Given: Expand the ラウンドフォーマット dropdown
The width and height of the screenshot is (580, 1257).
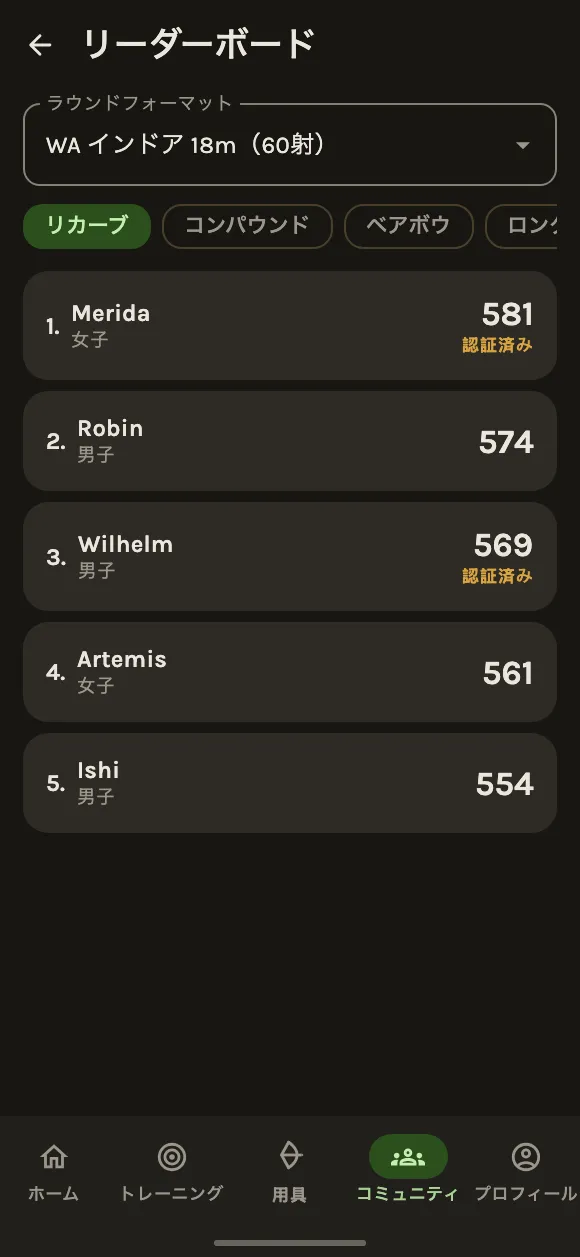Looking at the screenshot, I should tap(290, 145).
